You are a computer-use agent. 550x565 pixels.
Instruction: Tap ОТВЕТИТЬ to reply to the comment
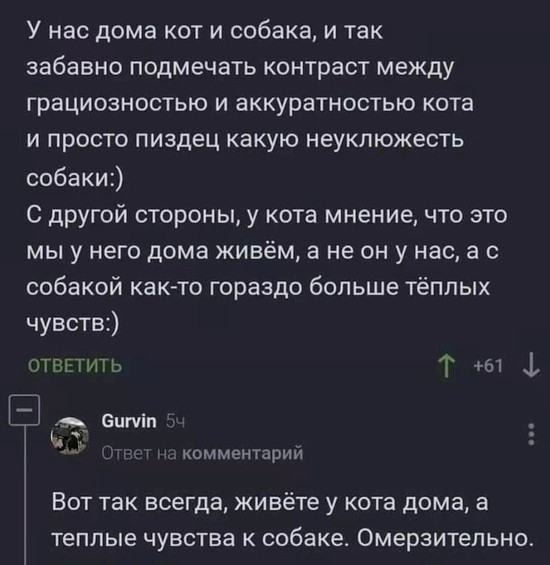pos(75,366)
